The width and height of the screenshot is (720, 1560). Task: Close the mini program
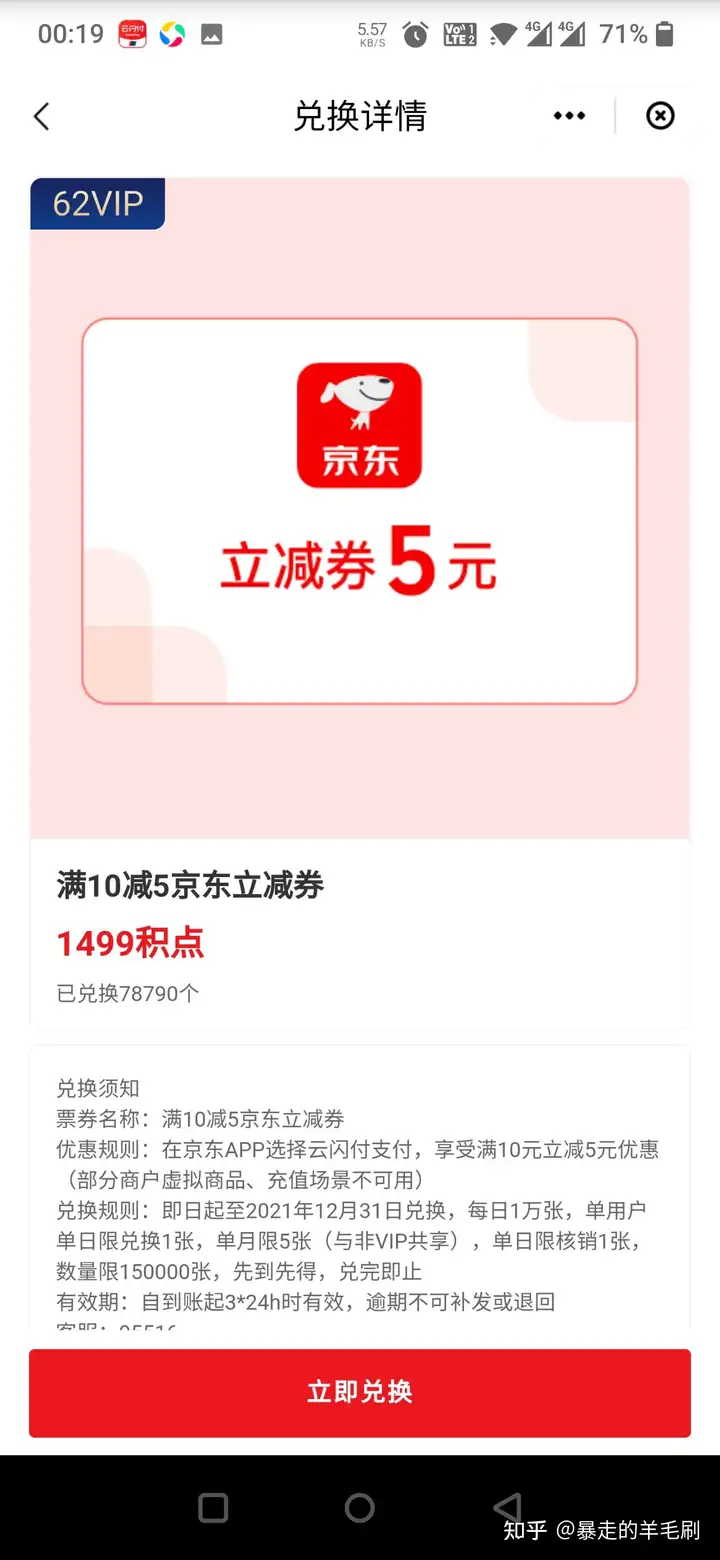click(x=660, y=116)
